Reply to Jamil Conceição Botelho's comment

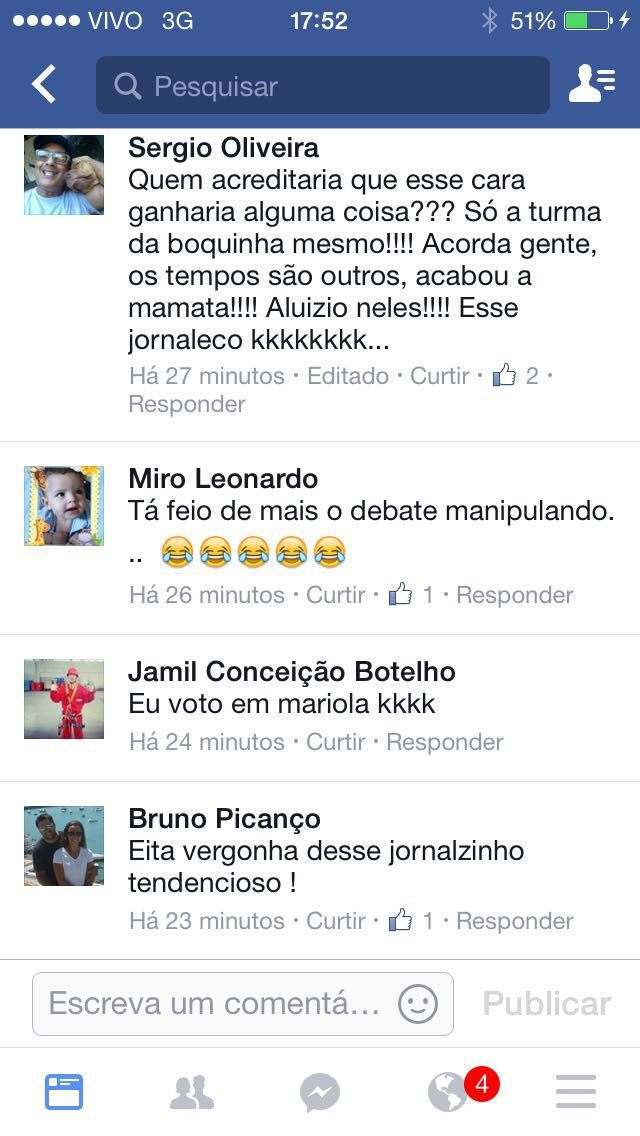444,742
